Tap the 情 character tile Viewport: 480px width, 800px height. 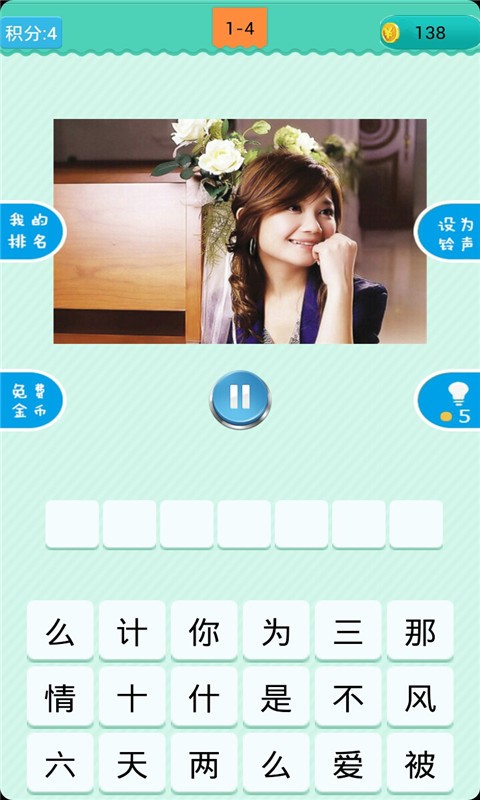(x=60, y=697)
